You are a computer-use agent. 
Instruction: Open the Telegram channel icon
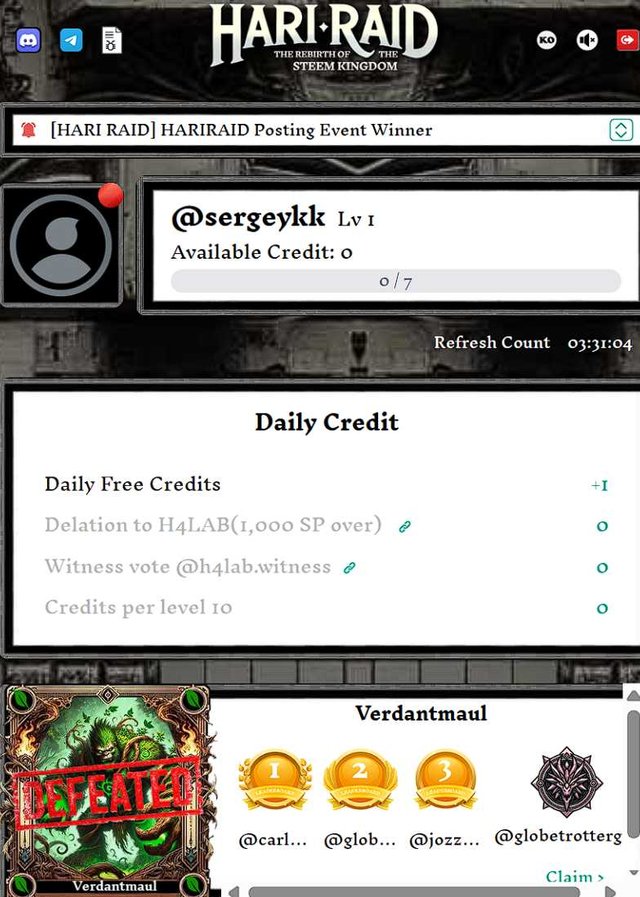pos(71,41)
